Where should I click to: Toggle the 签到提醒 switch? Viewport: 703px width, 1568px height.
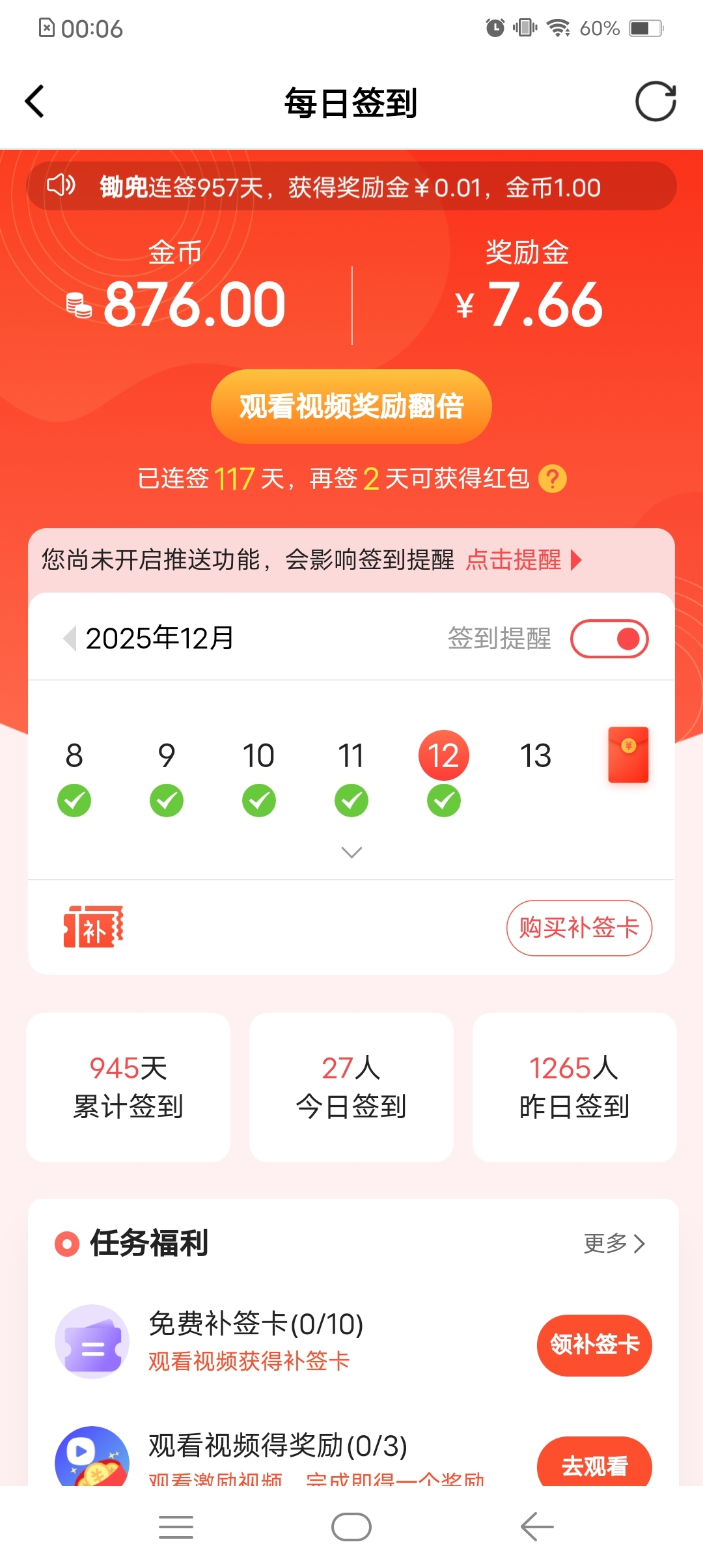[609, 639]
